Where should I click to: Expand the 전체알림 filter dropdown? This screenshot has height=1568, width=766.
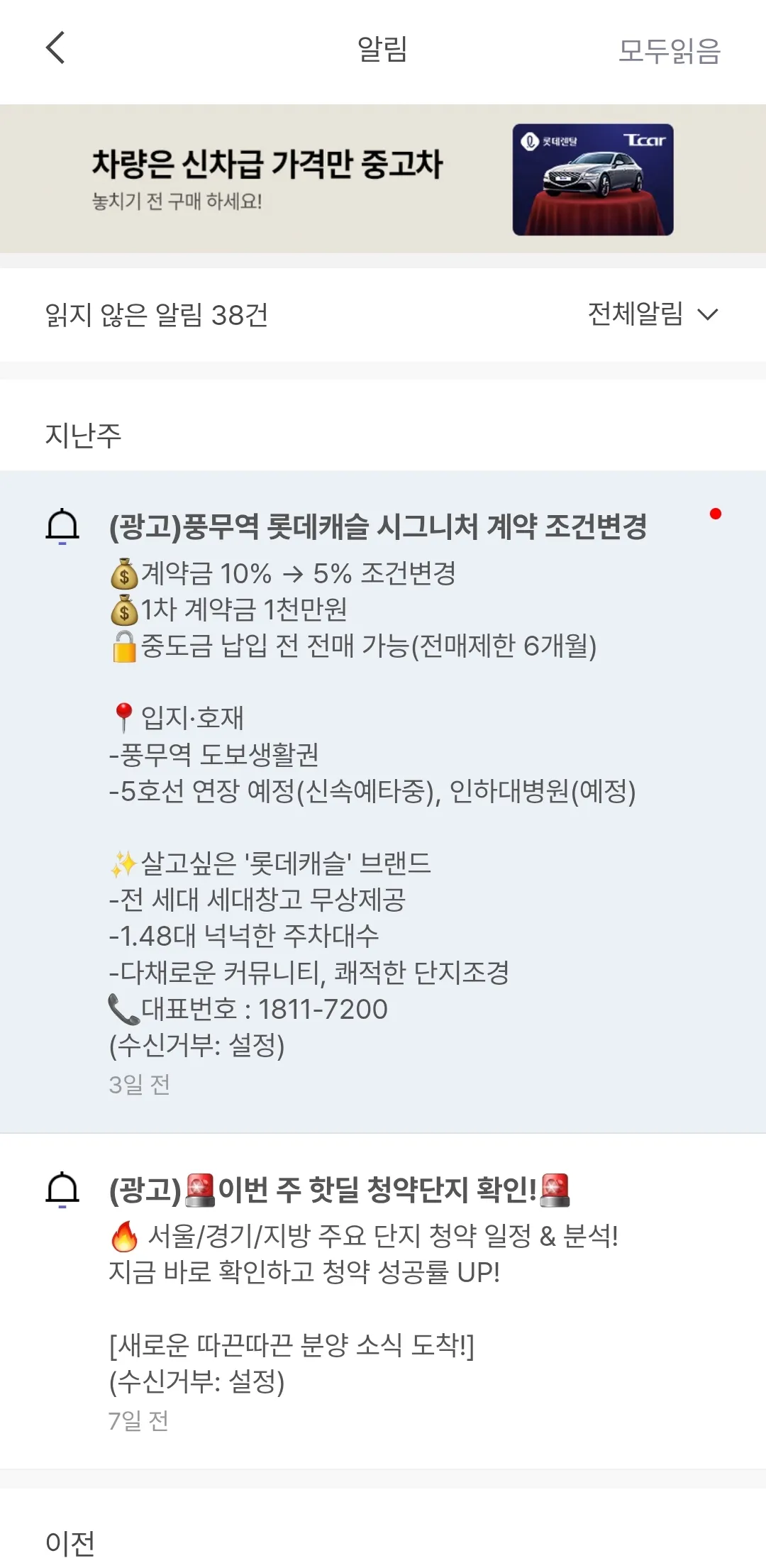pos(653,314)
